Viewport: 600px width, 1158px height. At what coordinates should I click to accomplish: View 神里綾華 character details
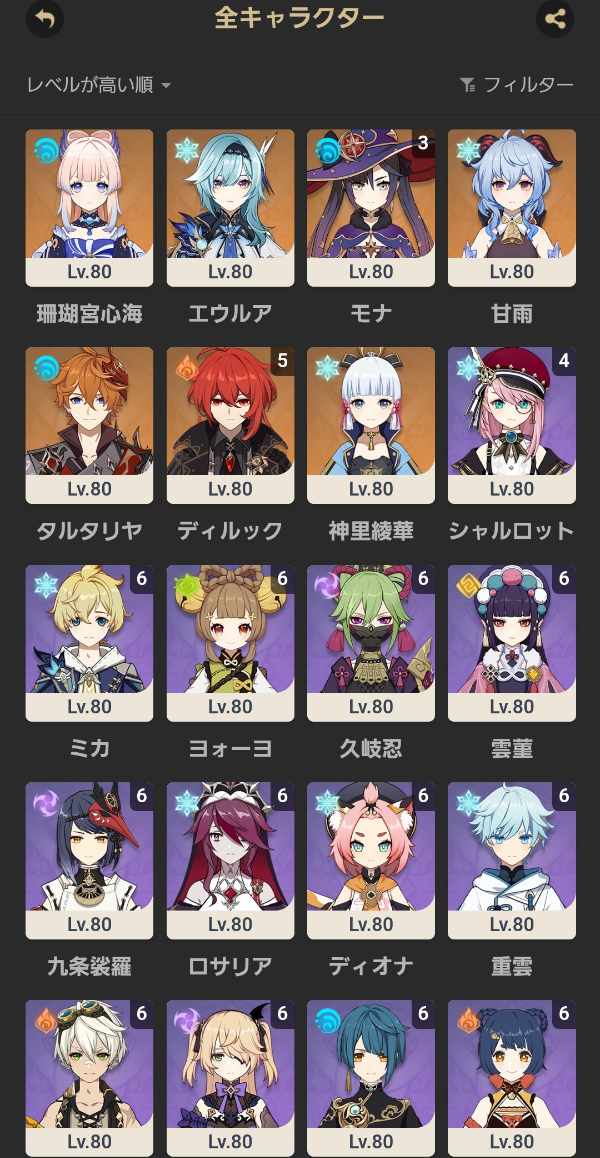(371, 425)
